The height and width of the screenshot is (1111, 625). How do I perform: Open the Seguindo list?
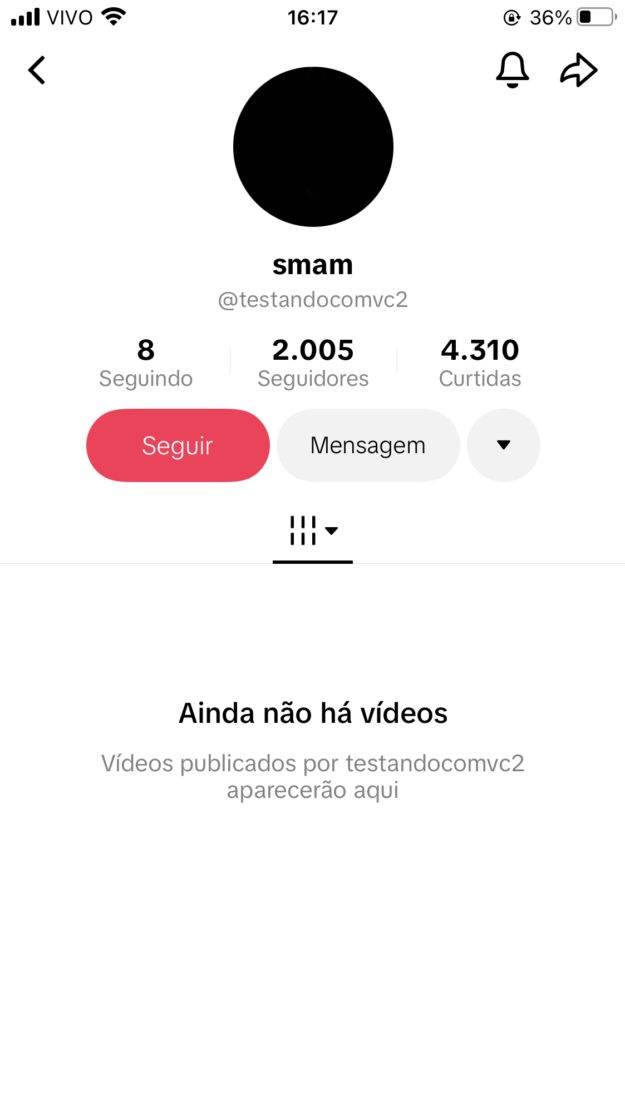click(146, 363)
